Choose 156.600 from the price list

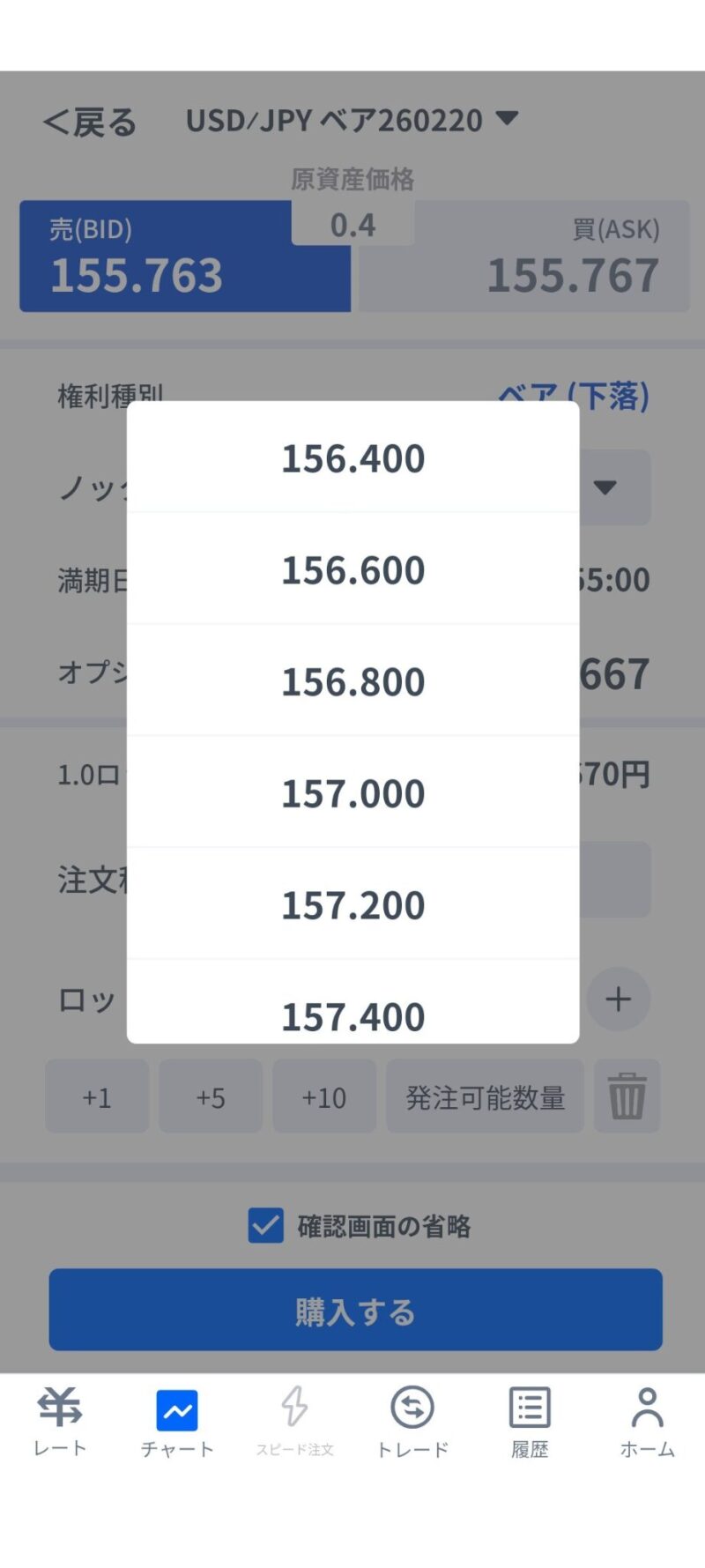pyautogui.click(x=352, y=570)
